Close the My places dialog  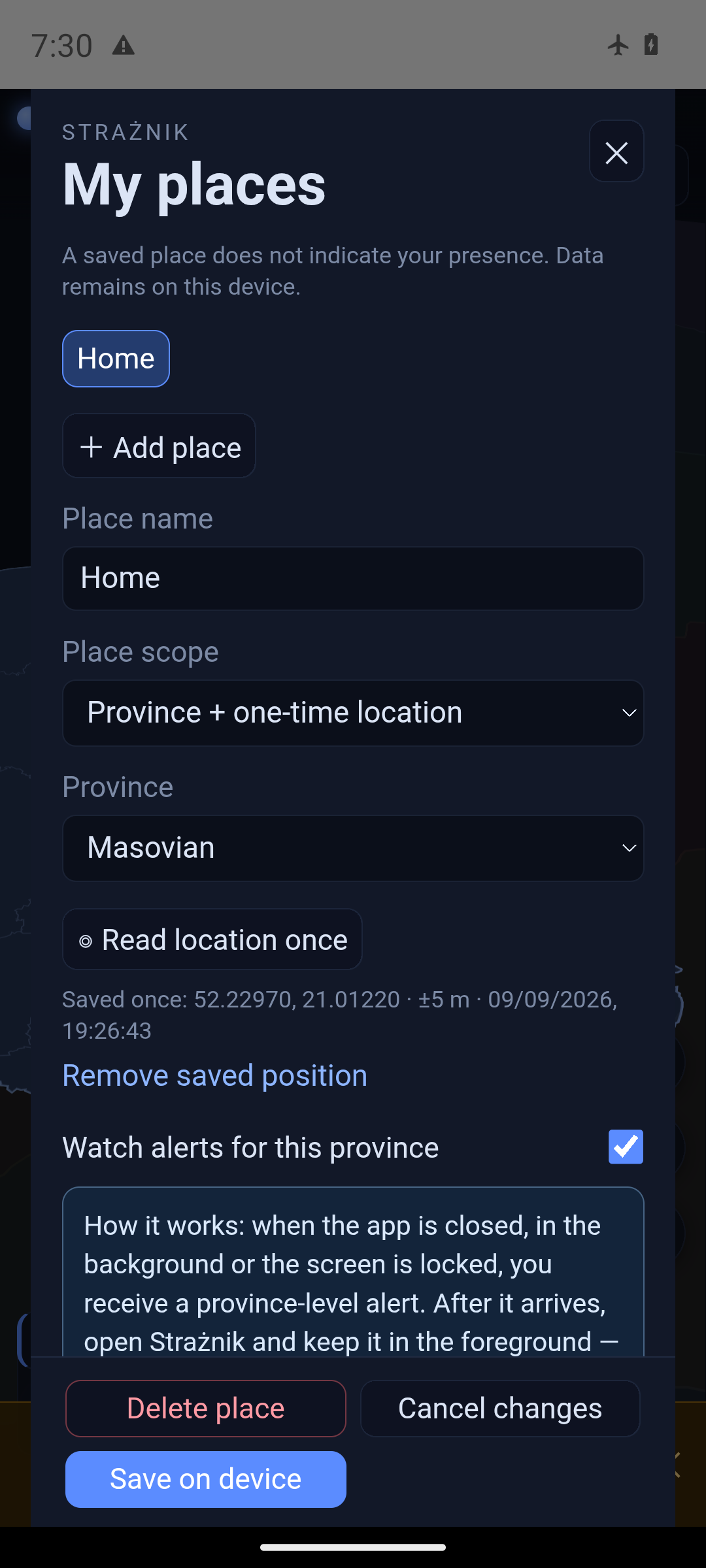coord(616,152)
